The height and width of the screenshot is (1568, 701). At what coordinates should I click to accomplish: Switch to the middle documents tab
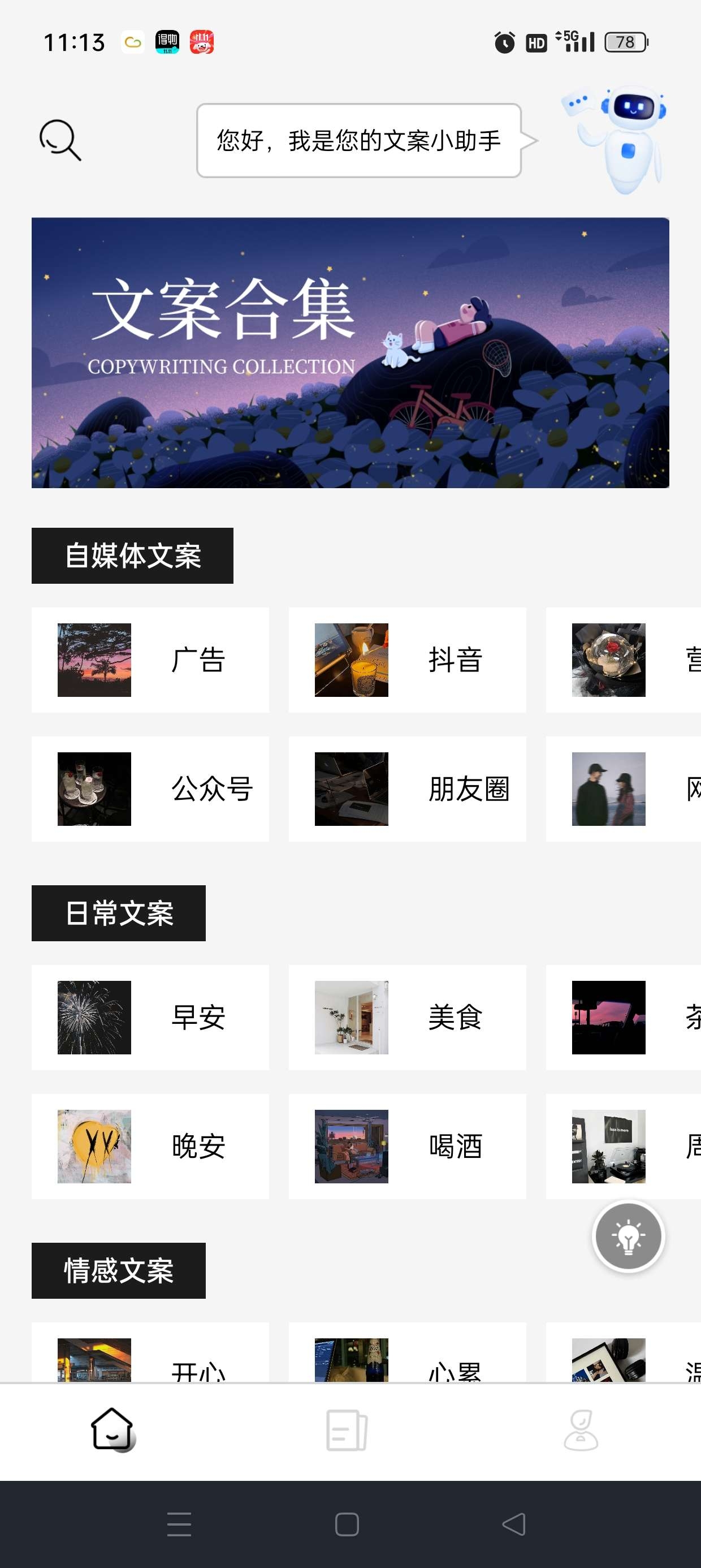[x=347, y=1429]
